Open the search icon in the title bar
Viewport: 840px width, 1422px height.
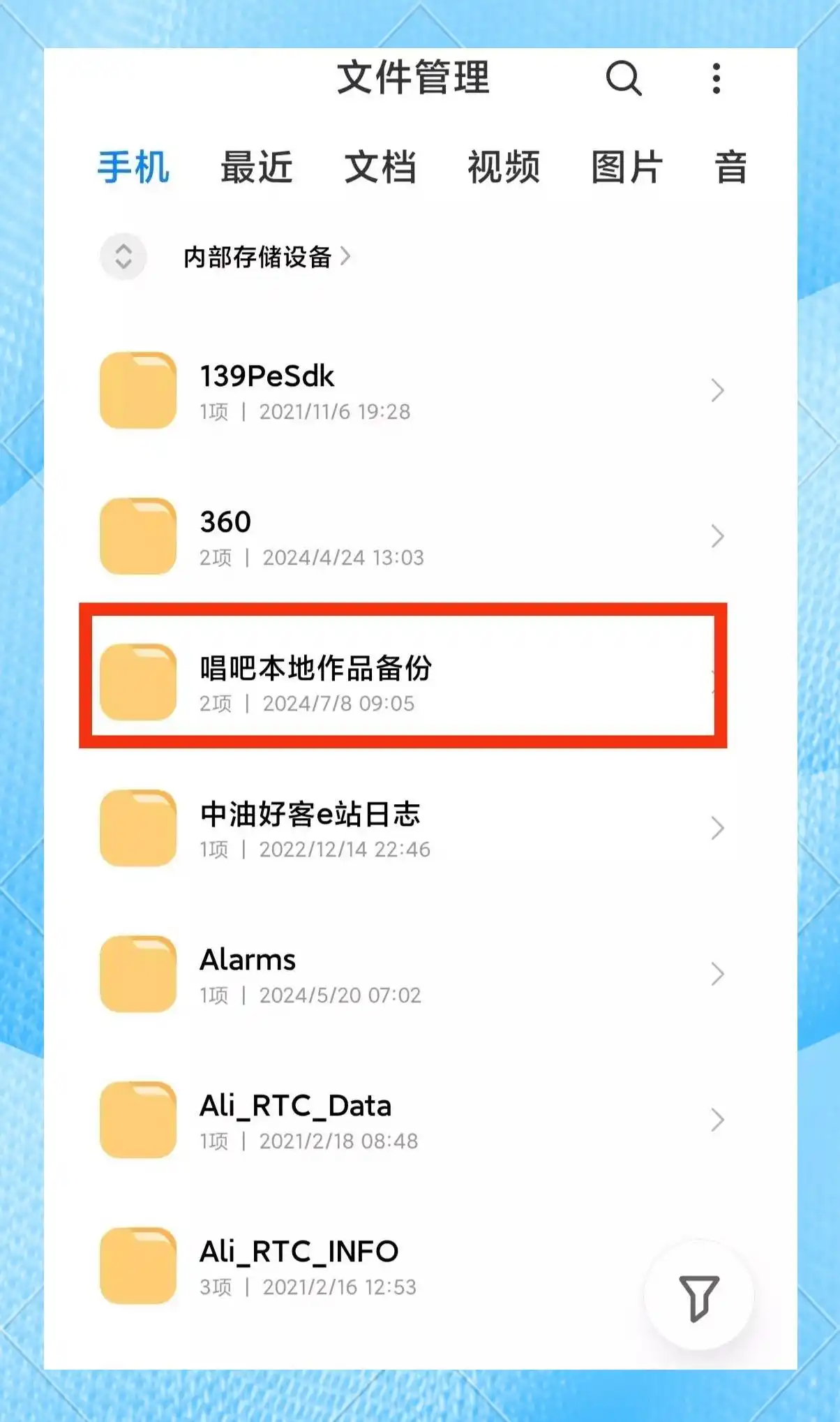624,78
